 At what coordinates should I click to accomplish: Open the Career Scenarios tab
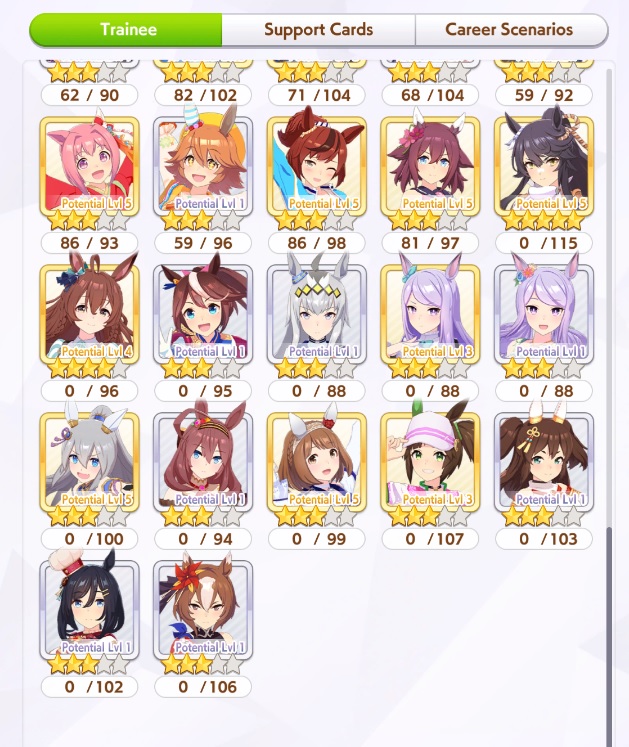(x=511, y=30)
